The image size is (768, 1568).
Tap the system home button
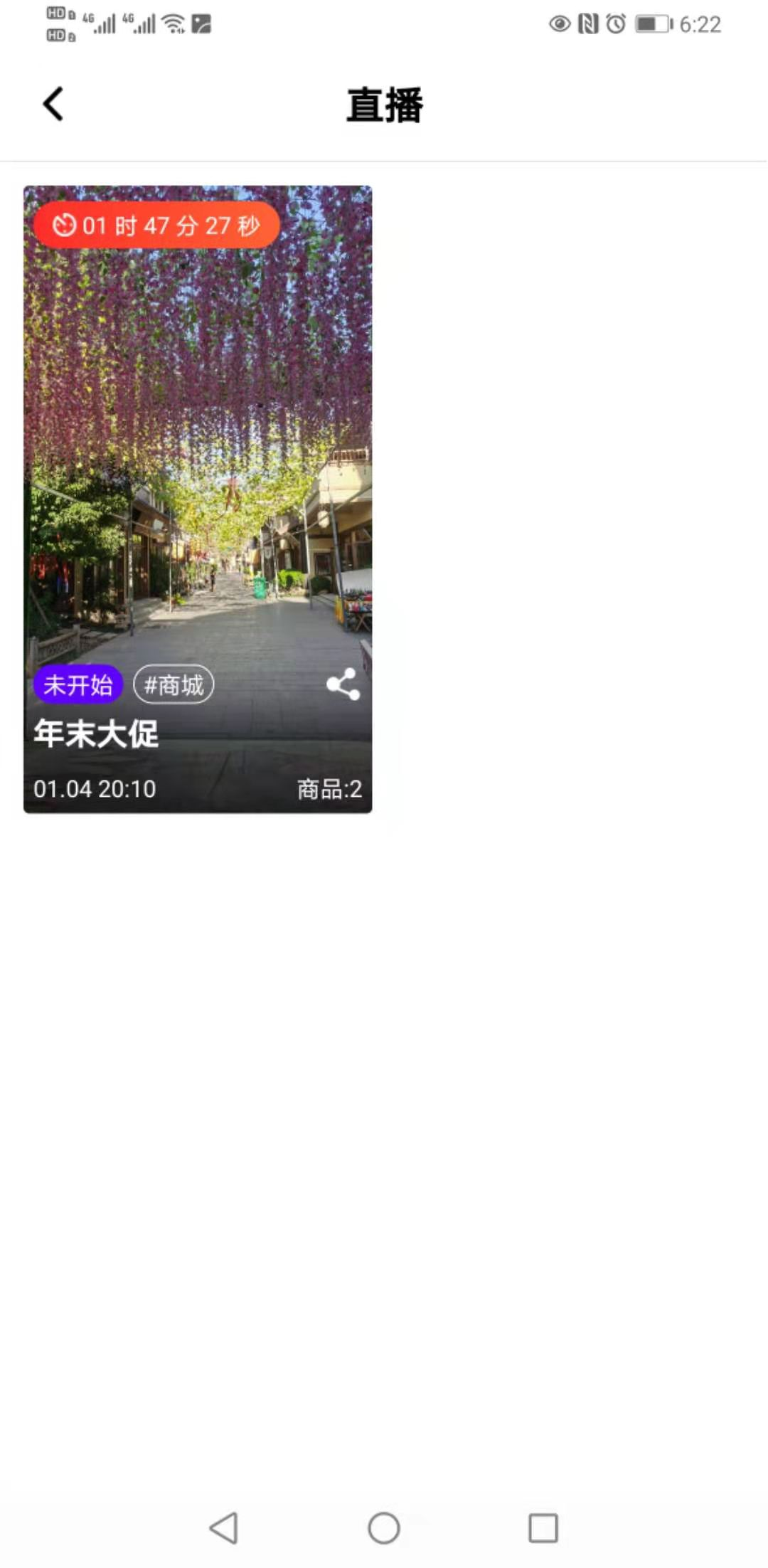pos(384,1527)
